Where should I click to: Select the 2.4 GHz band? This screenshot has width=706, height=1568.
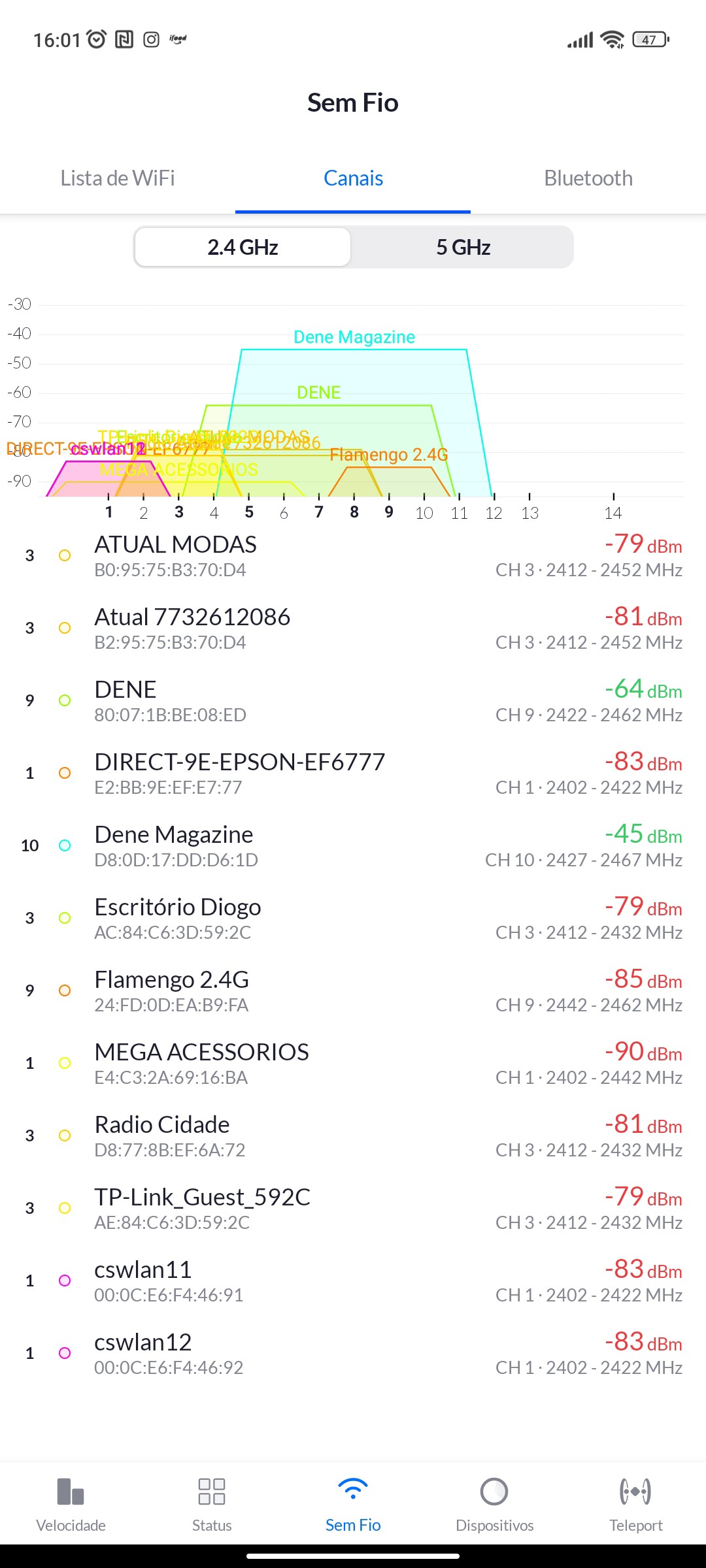(243, 247)
